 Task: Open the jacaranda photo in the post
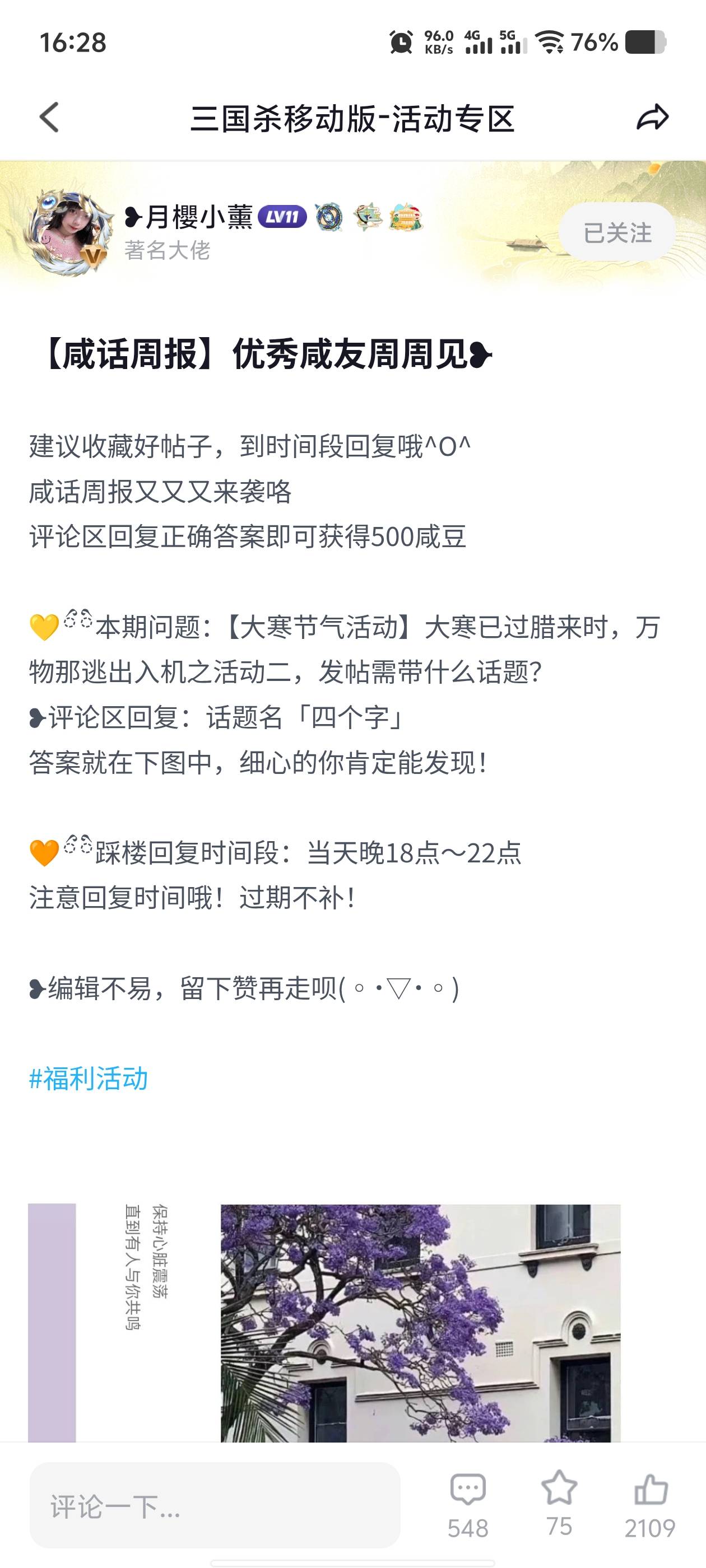coord(420,1322)
